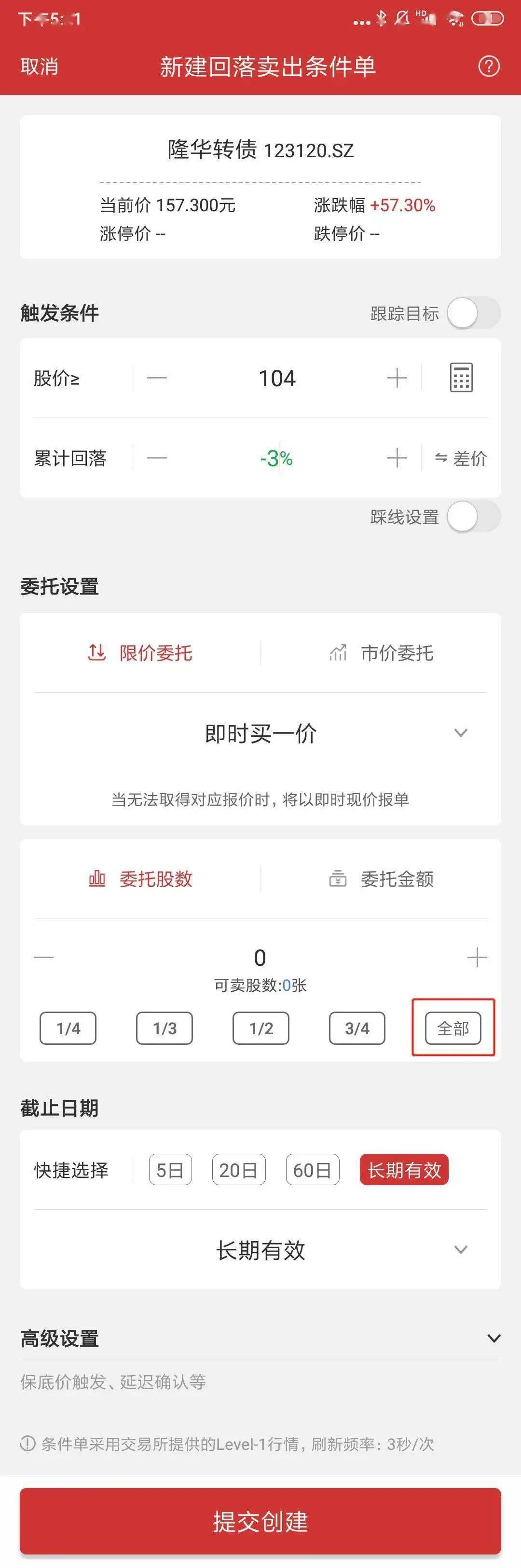Open the calculator next to 股价
The width and height of the screenshot is (521, 1568).
coord(461,378)
